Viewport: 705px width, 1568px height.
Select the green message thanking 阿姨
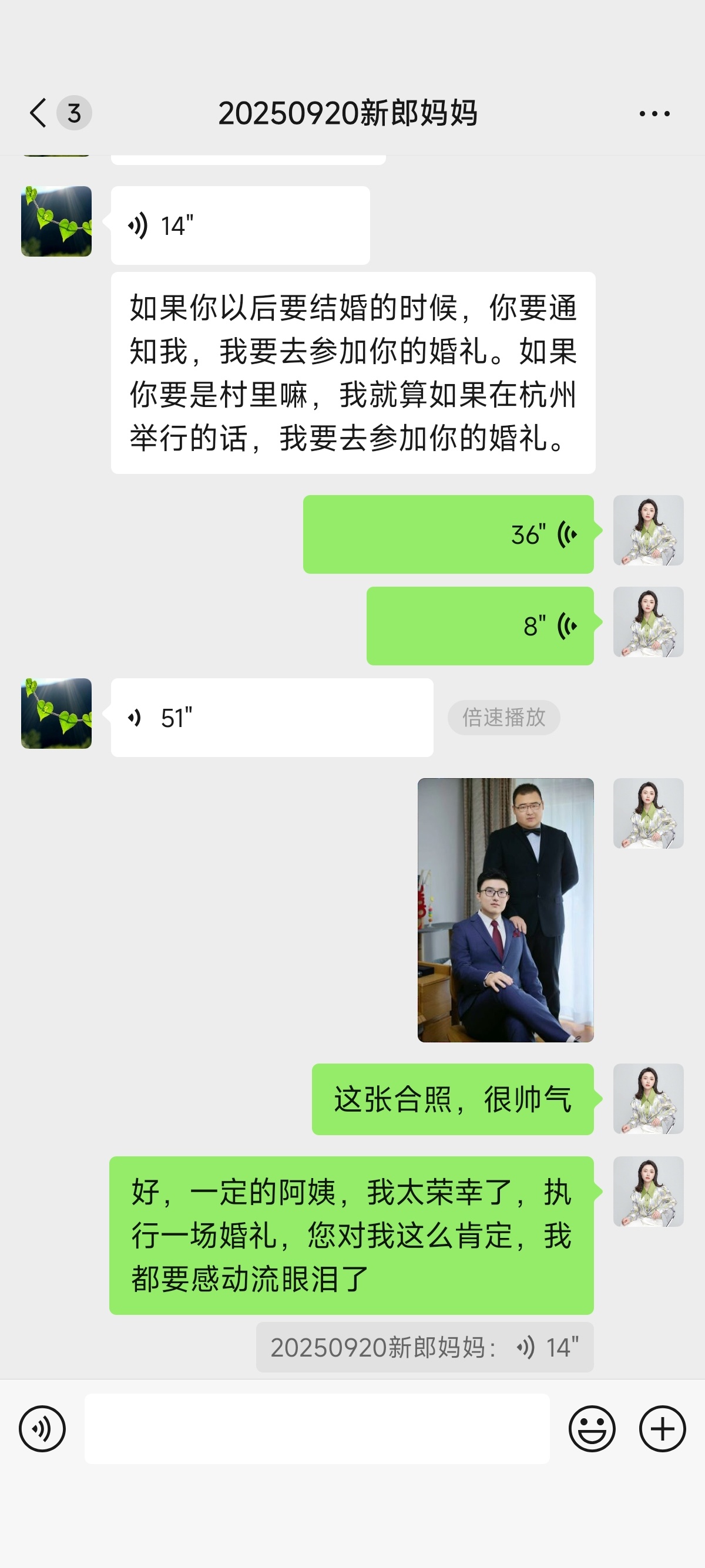[x=352, y=1236]
